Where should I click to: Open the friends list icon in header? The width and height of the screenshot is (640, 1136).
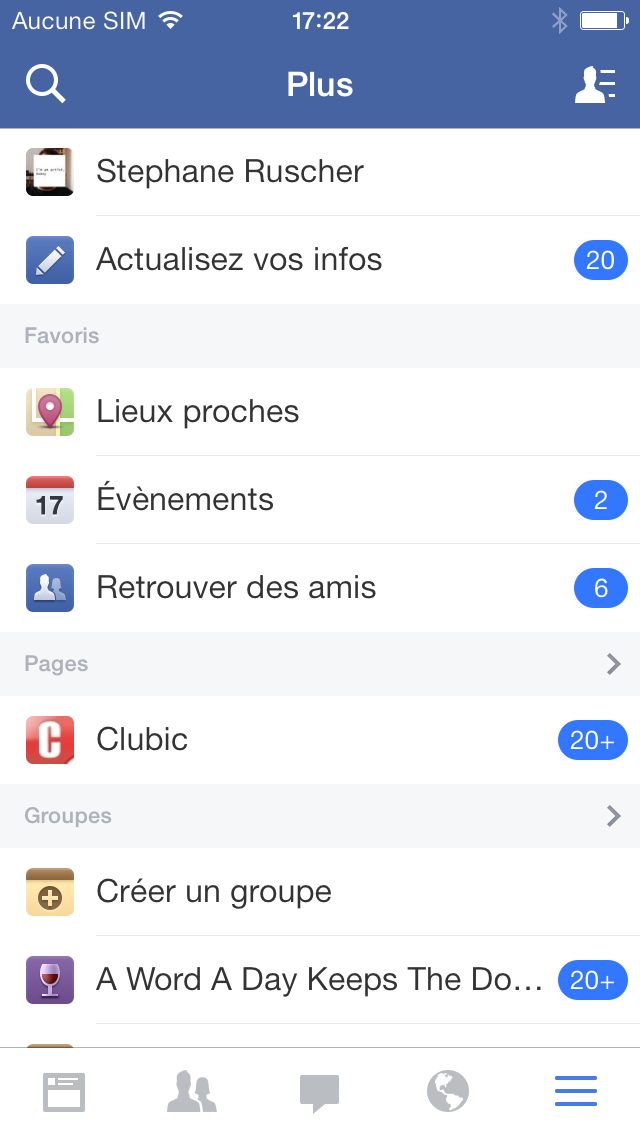tap(594, 84)
